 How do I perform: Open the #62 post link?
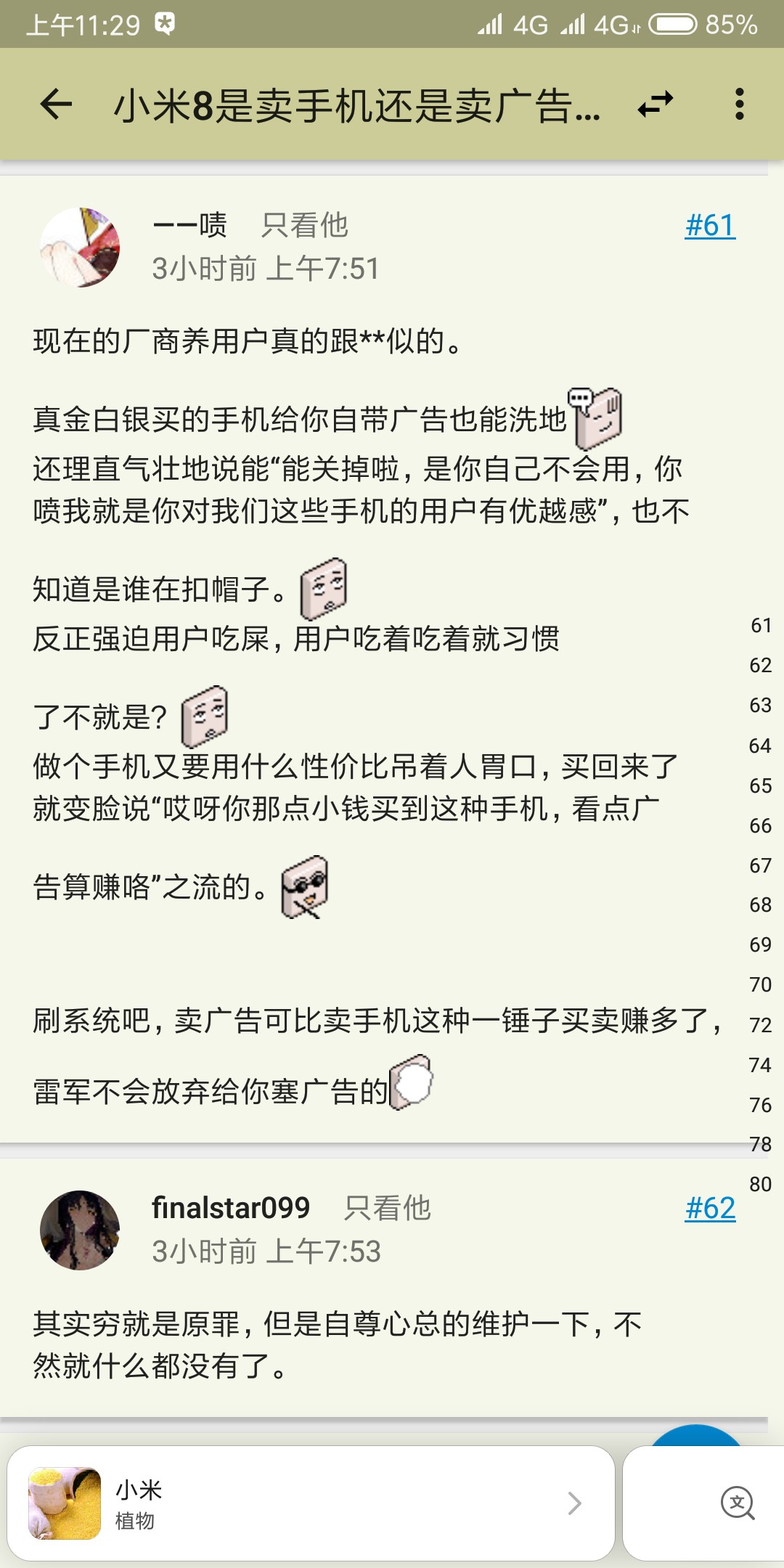click(x=709, y=1209)
